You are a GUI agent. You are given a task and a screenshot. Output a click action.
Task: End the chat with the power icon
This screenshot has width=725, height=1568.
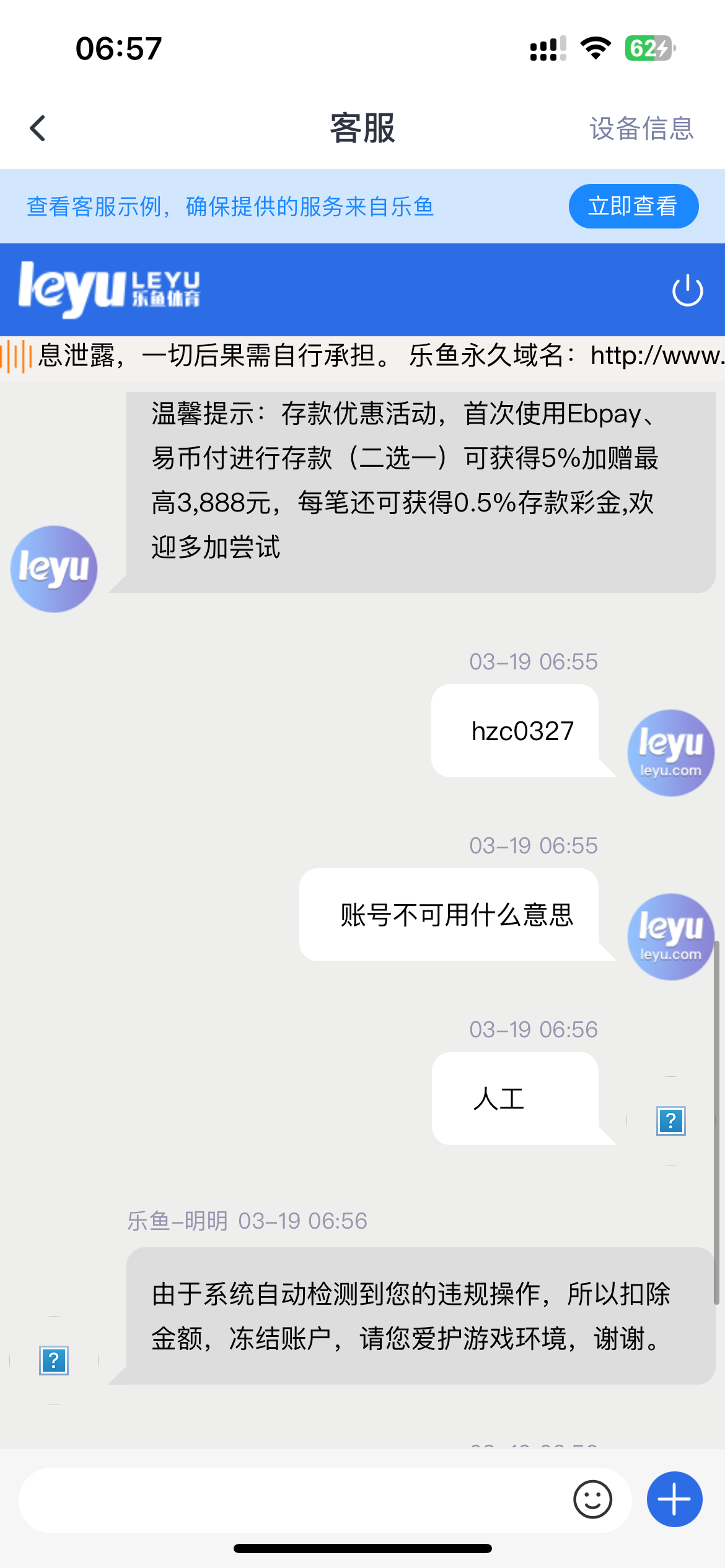tap(687, 290)
